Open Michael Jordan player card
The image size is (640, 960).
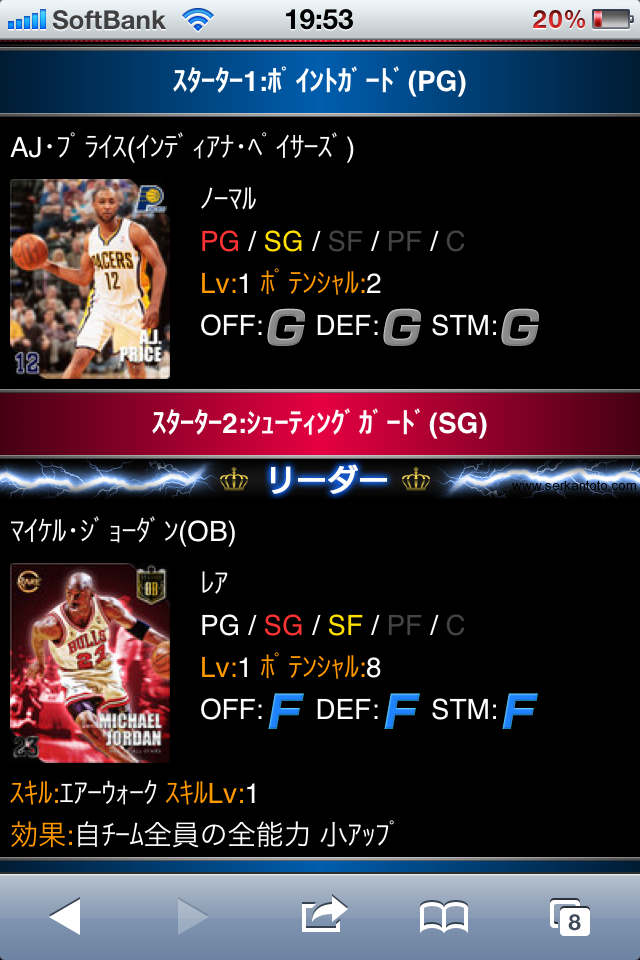coord(90,663)
